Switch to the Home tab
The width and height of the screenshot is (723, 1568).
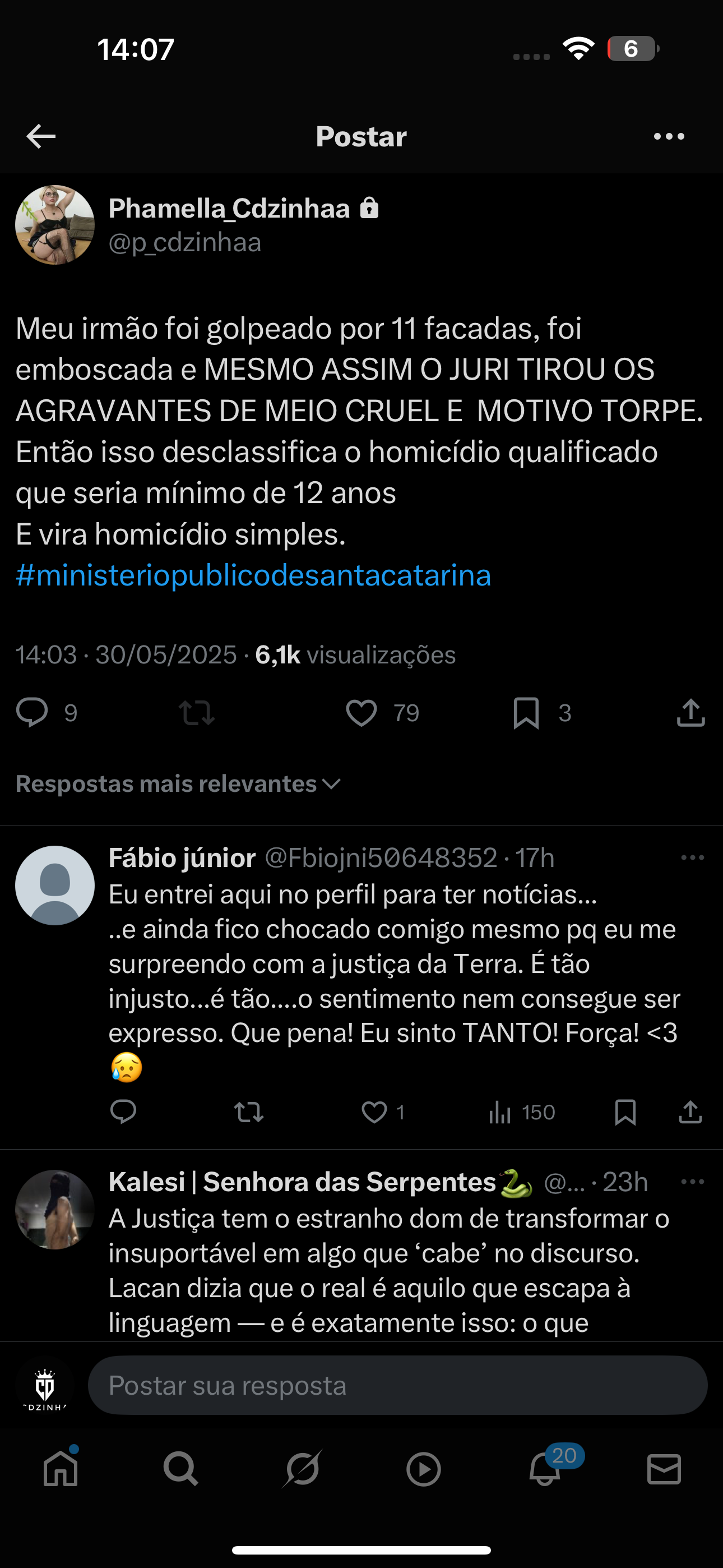pos(61,1469)
